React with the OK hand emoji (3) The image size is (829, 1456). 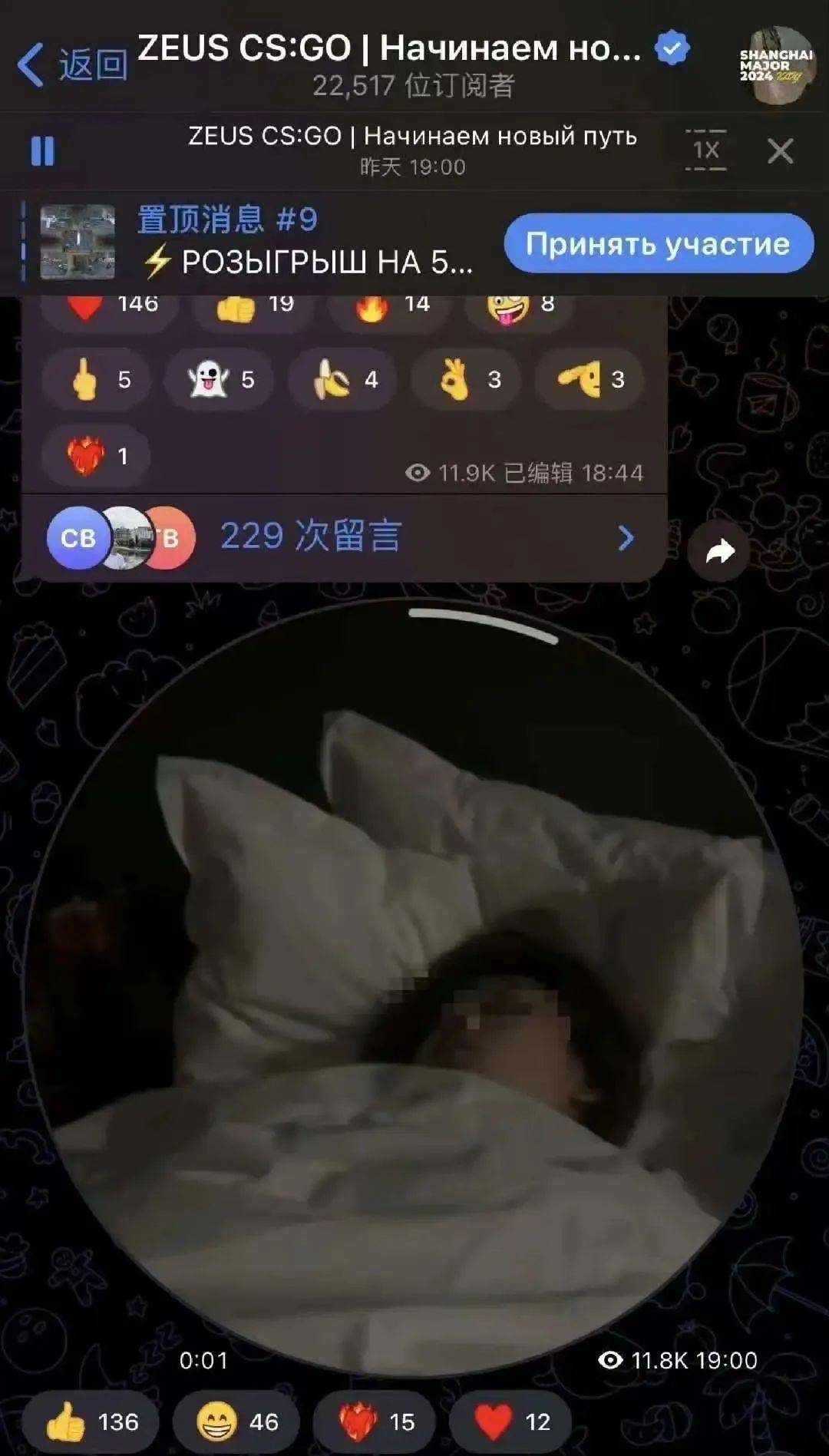[x=467, y=379]
